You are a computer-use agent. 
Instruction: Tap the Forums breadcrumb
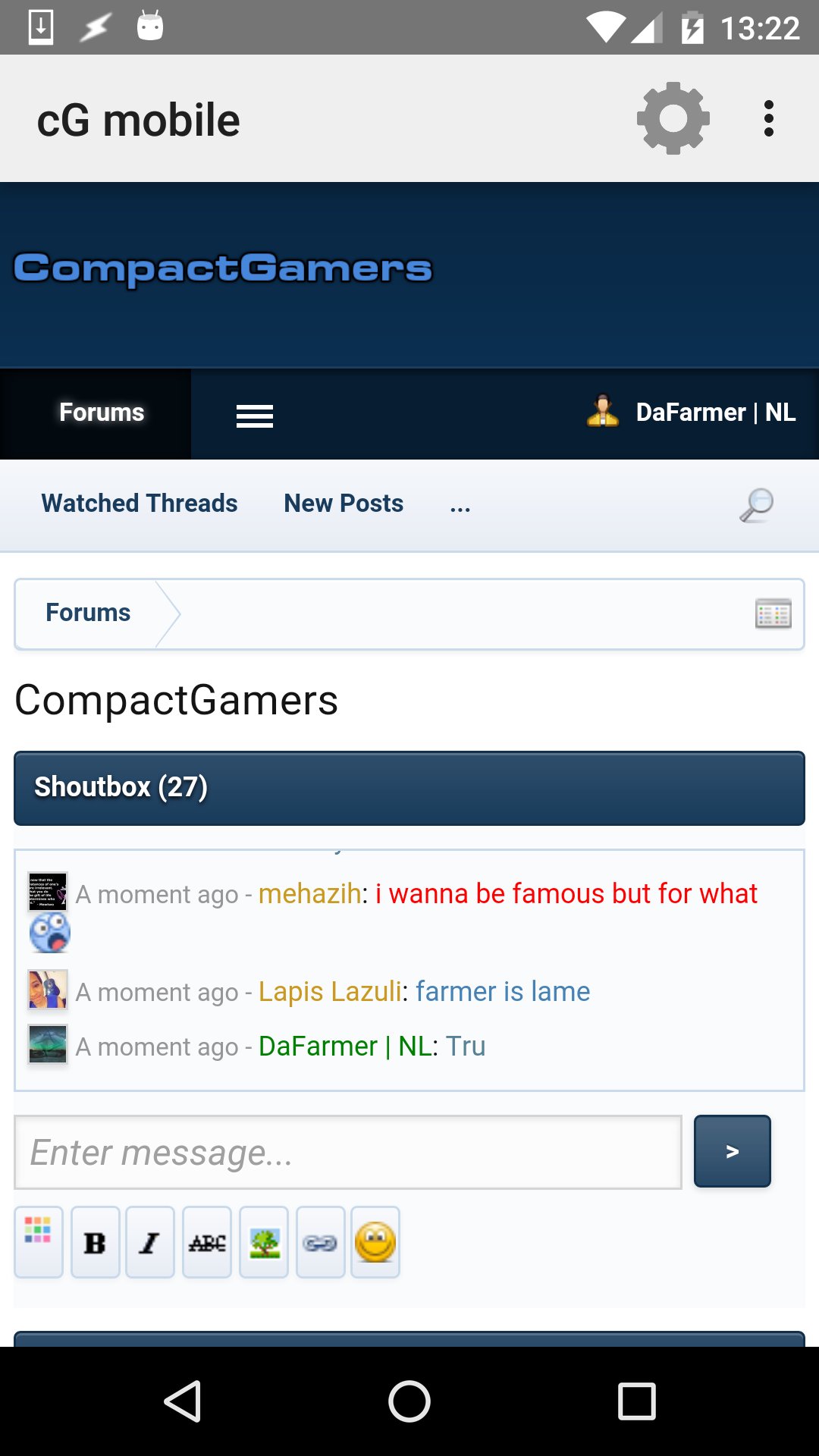tap(88, 613)
